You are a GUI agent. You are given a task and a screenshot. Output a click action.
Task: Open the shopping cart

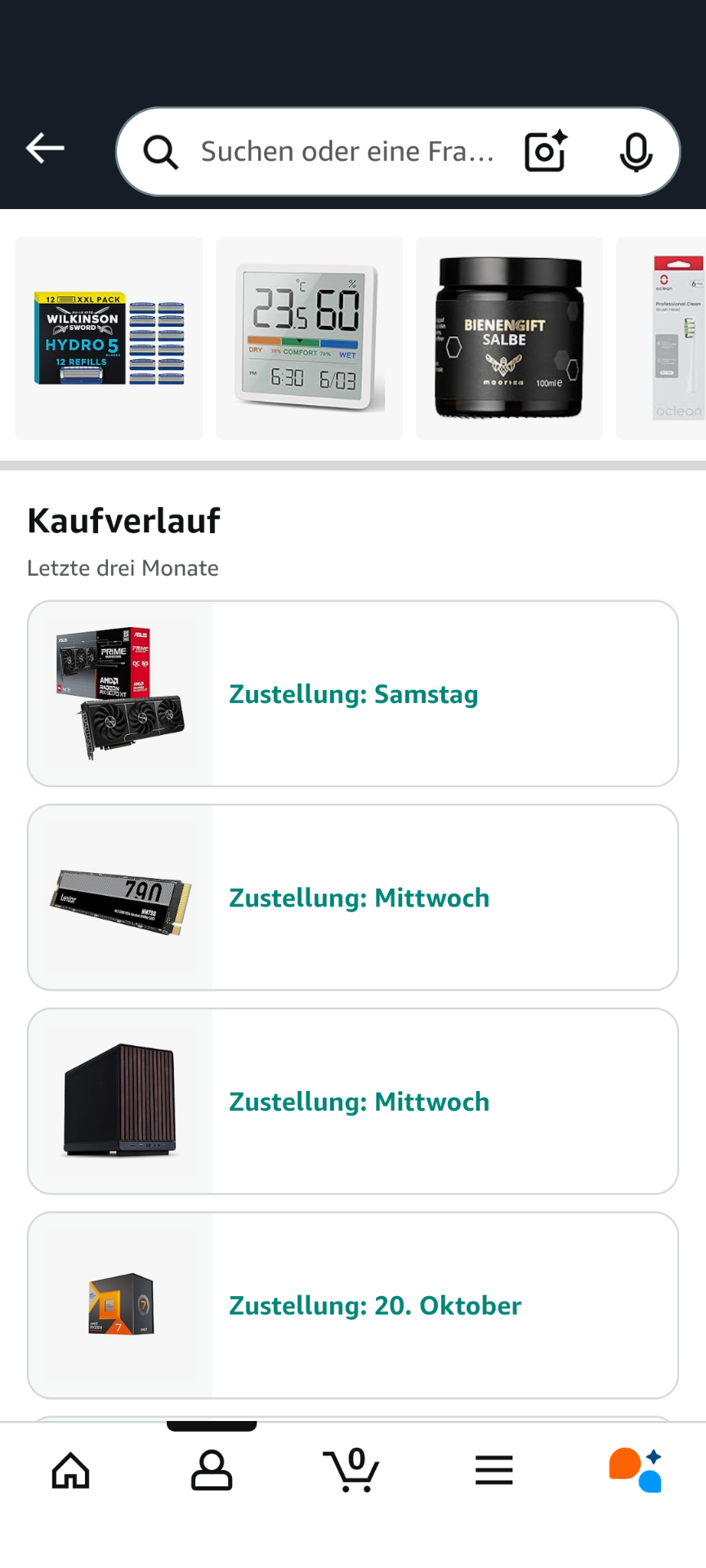tap(352, 1471)
